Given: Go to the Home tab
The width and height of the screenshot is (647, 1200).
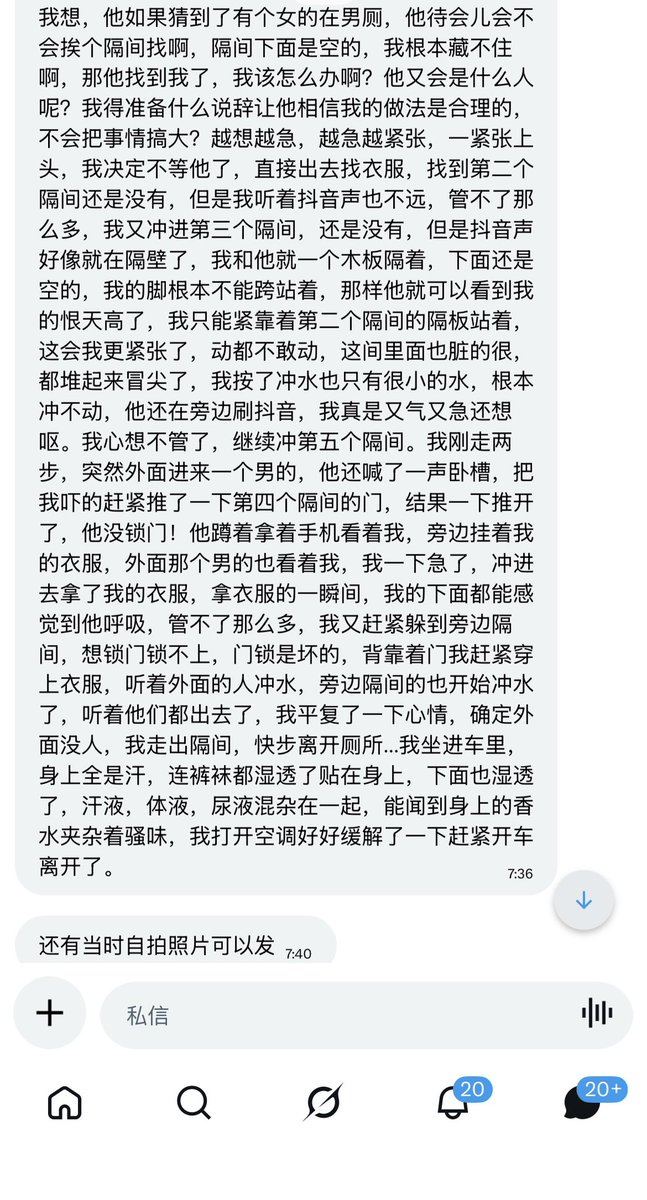Looking at the screenshot, I should click(x=65, y=1103).
